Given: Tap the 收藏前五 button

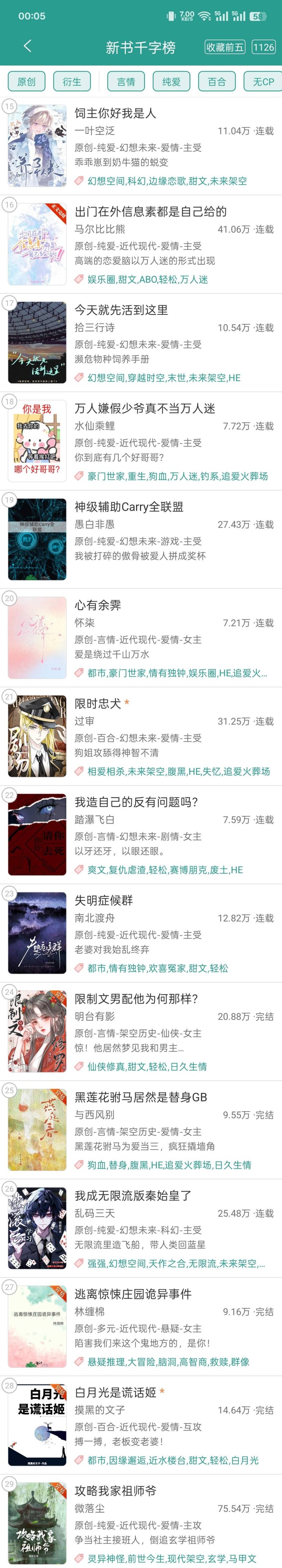Looking at the screenshot, I should pos(225,47).
